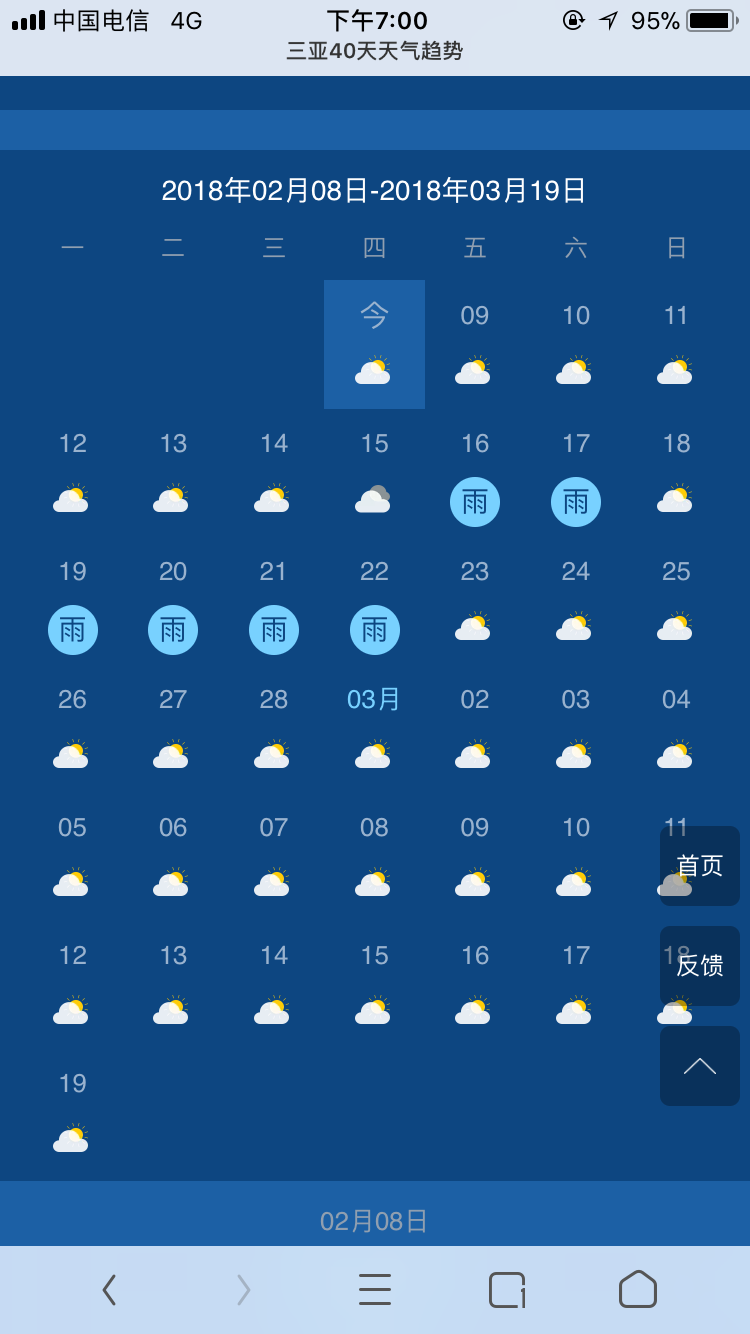Pick February 28 forecast cell

pyautogui.click(x=273, y=728)
